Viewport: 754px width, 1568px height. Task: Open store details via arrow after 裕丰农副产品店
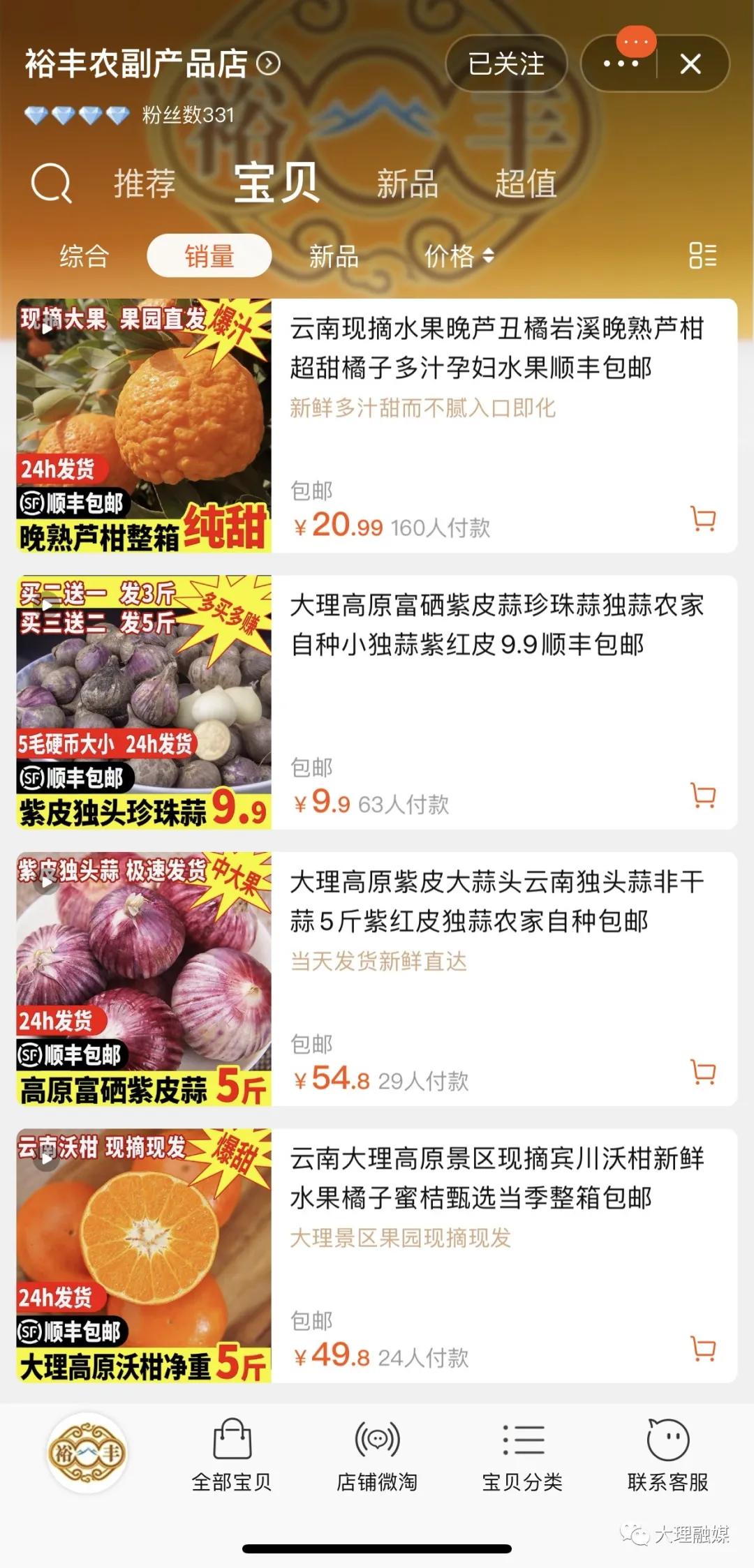267,63
